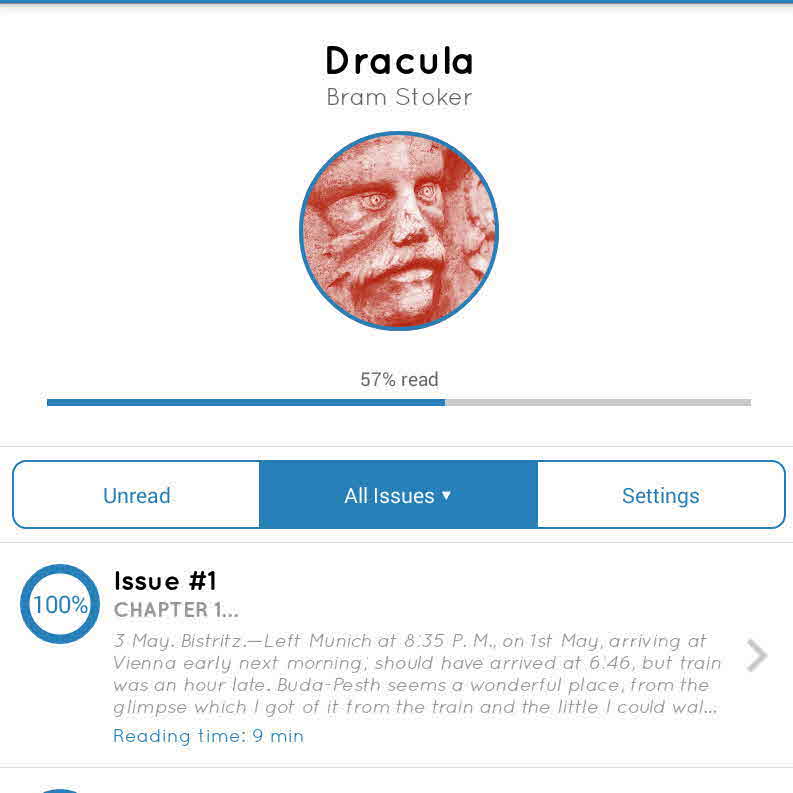Switch to the Unread tab
The image size is (793, 793).
pos(137,495)
